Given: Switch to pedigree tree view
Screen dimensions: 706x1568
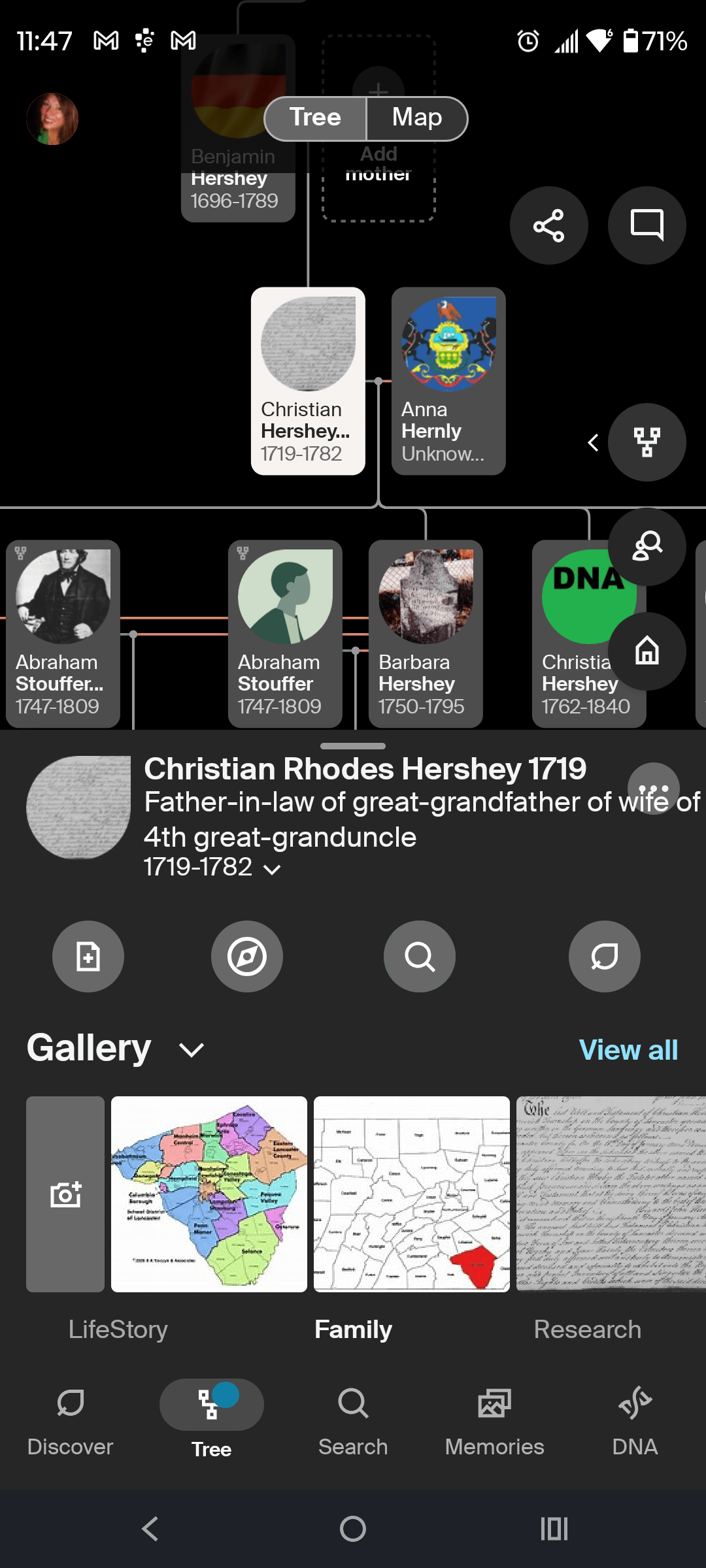Looking at the screenshot, I should pos(646,442).
